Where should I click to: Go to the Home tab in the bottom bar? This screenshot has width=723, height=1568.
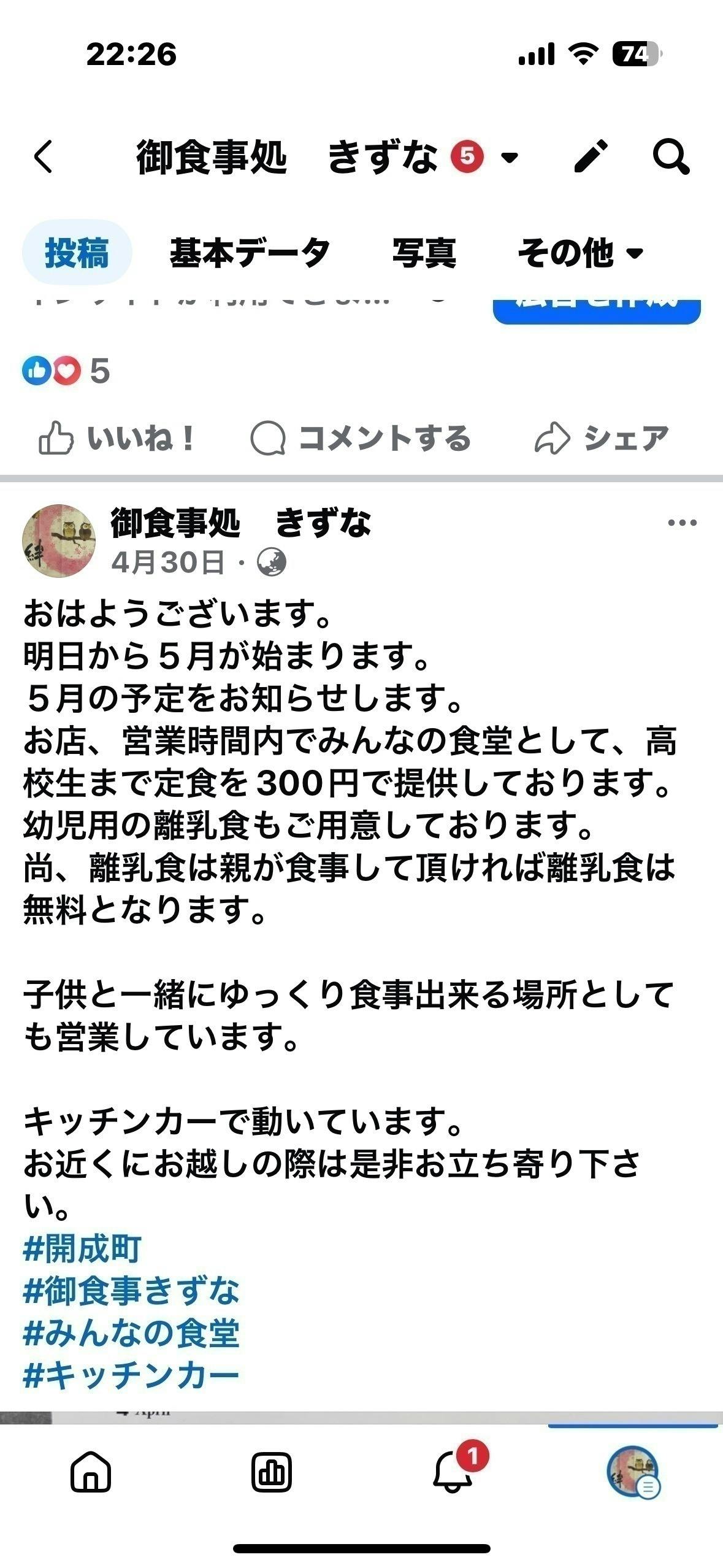coord(91,1471)
